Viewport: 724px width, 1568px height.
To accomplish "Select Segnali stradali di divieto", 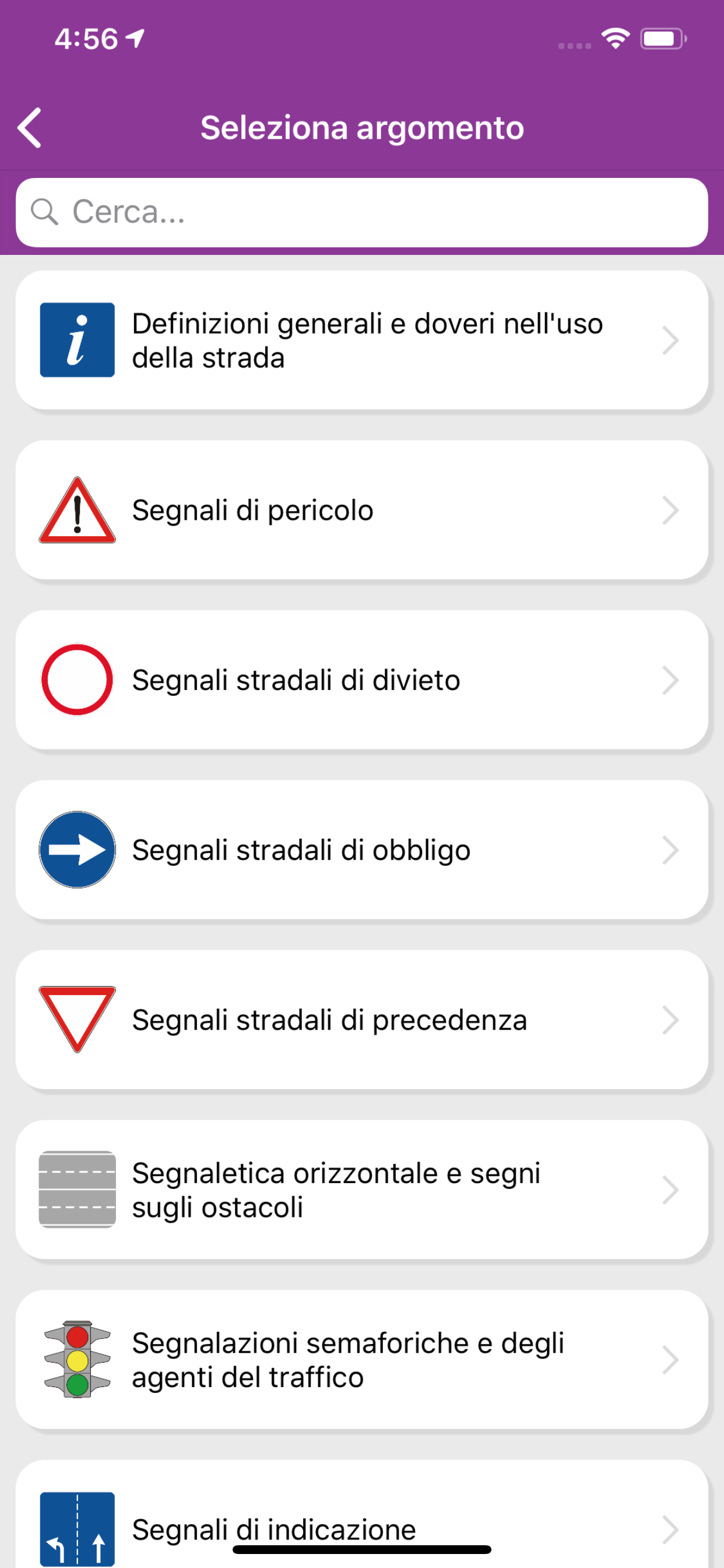I will (x=362, y=680).
